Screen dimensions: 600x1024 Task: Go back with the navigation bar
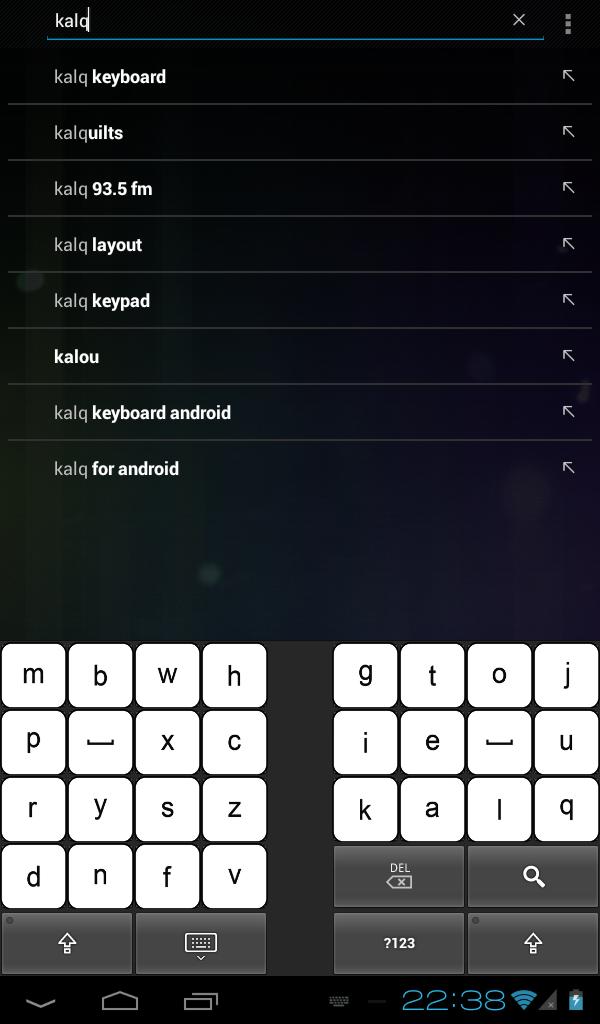tap(41, 1000)
